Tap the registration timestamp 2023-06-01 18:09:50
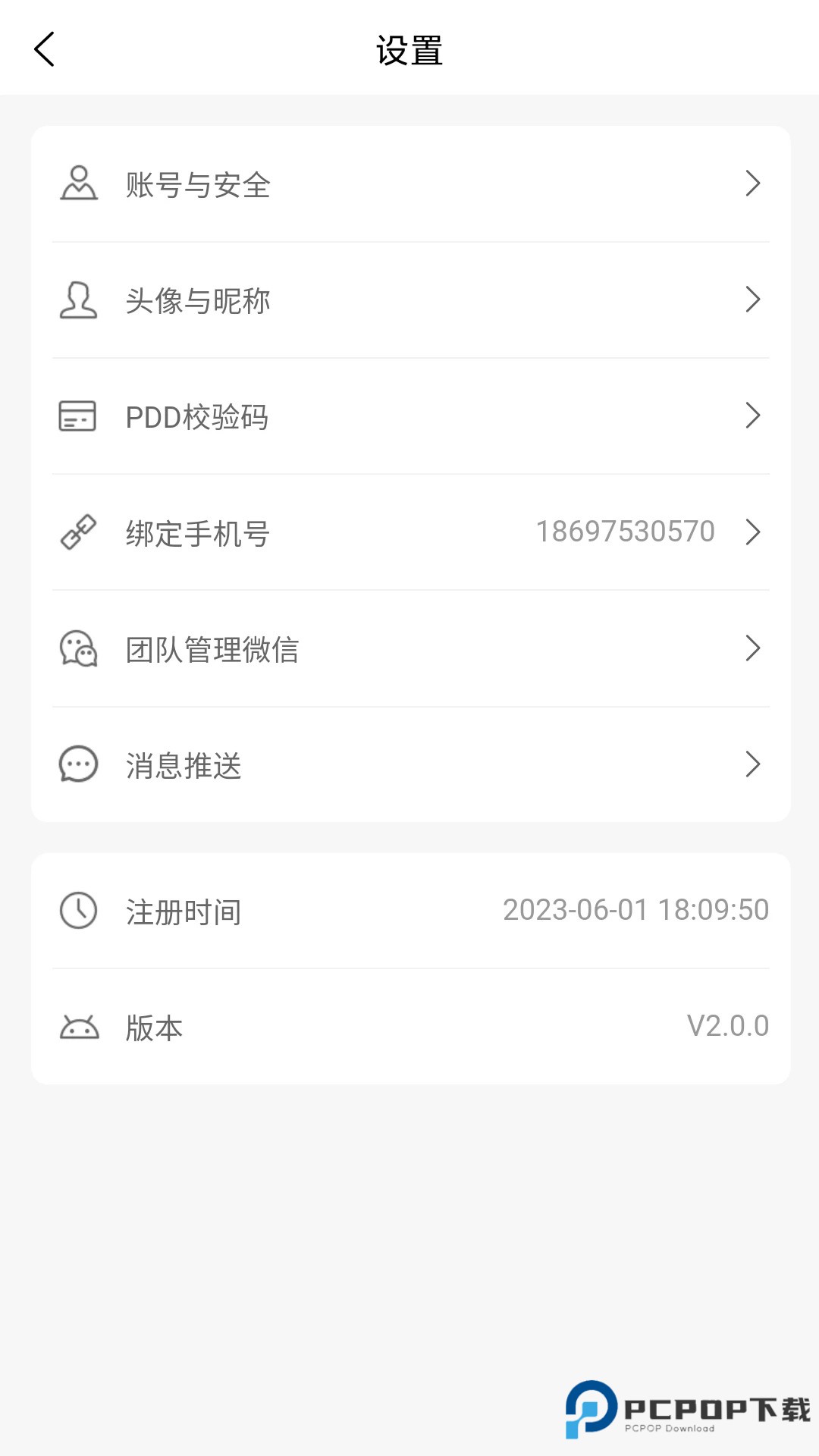The width and height of the screenshot is (819, 1456). (x=636, y=908)
